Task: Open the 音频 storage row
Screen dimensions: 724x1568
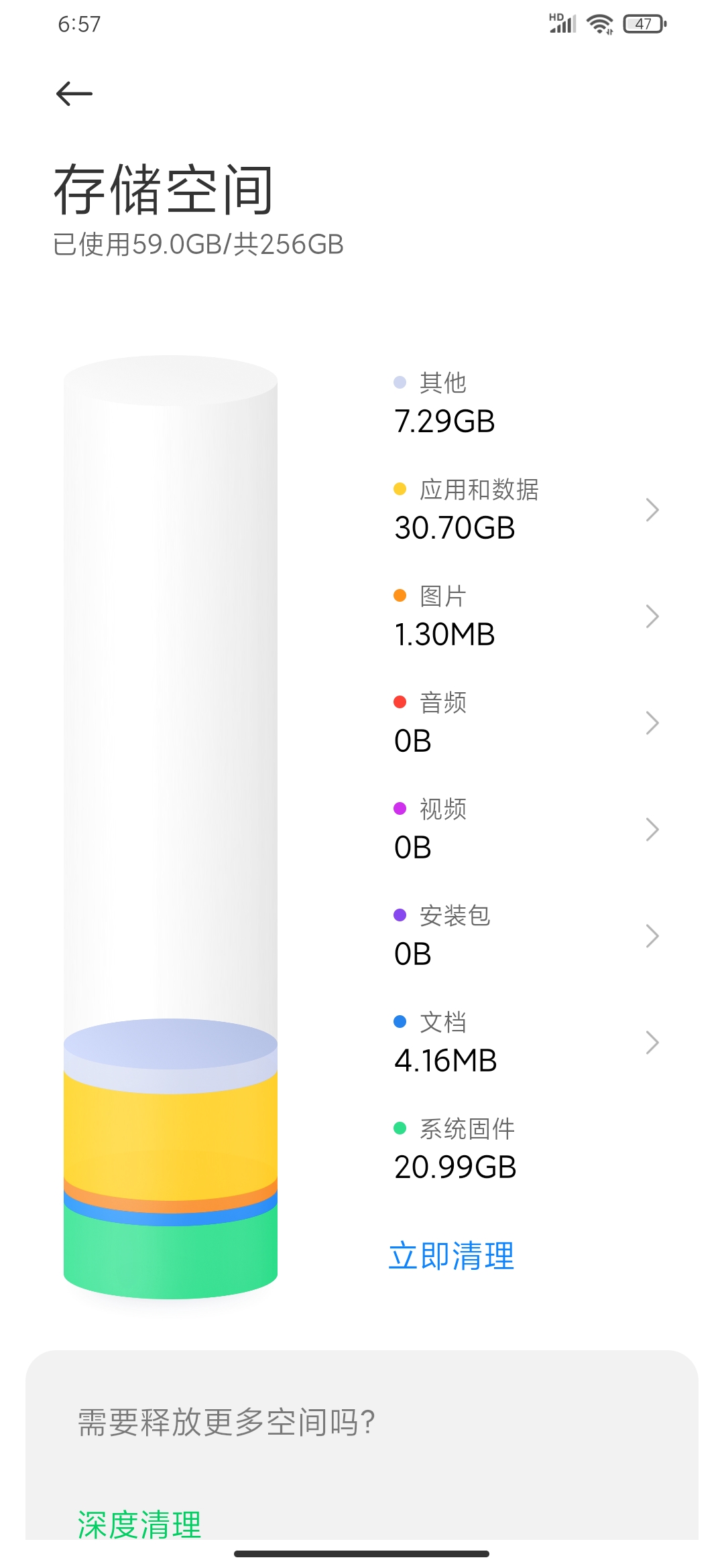Action: [x=526, y=723]
